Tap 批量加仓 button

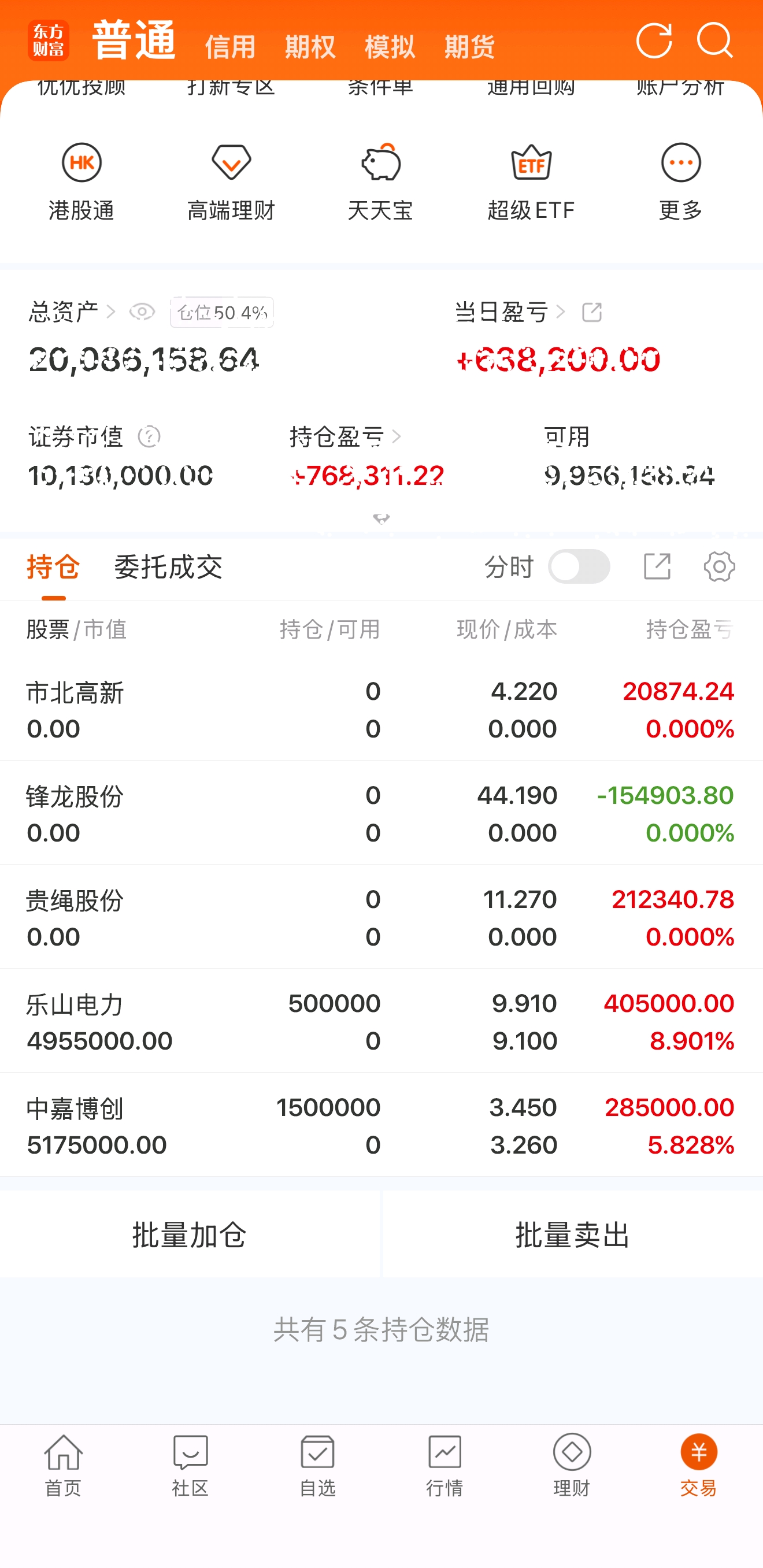coord(190,1235)
